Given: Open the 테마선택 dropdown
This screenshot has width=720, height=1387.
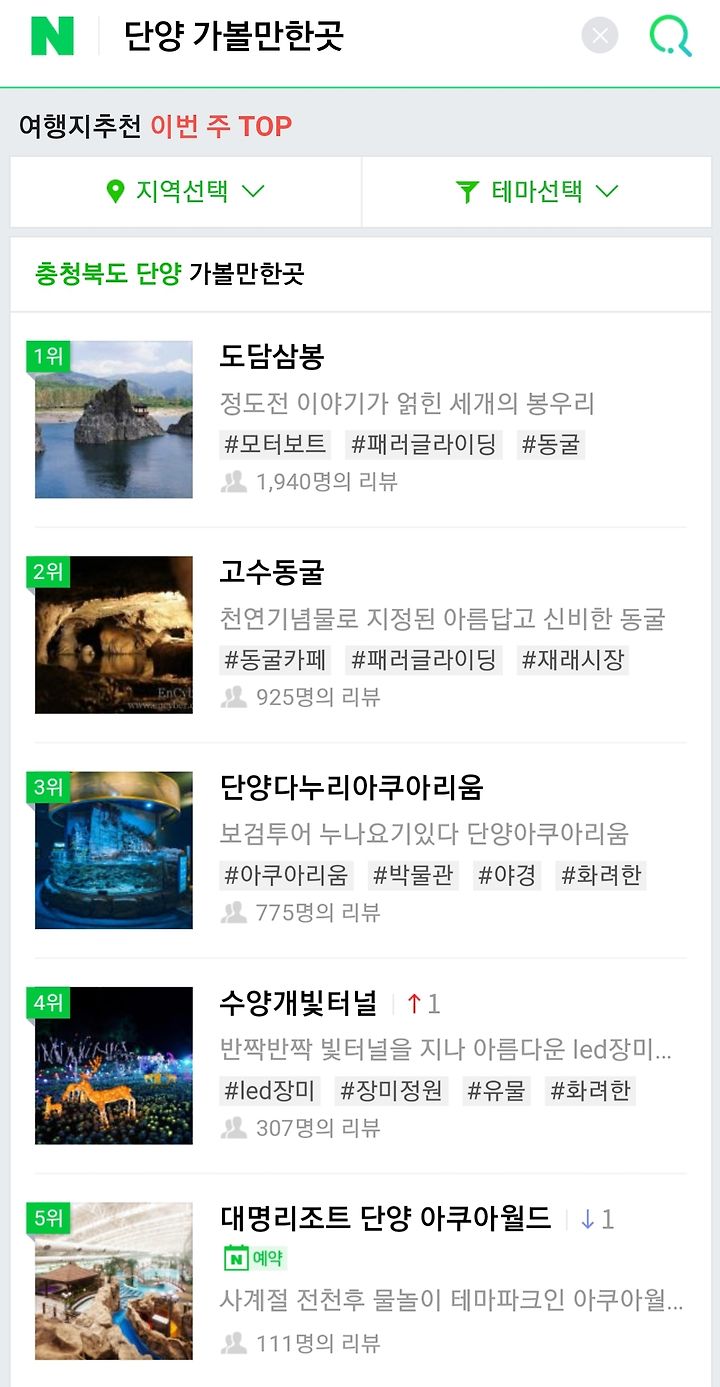Looking at the screenshot, I should 536,191.
